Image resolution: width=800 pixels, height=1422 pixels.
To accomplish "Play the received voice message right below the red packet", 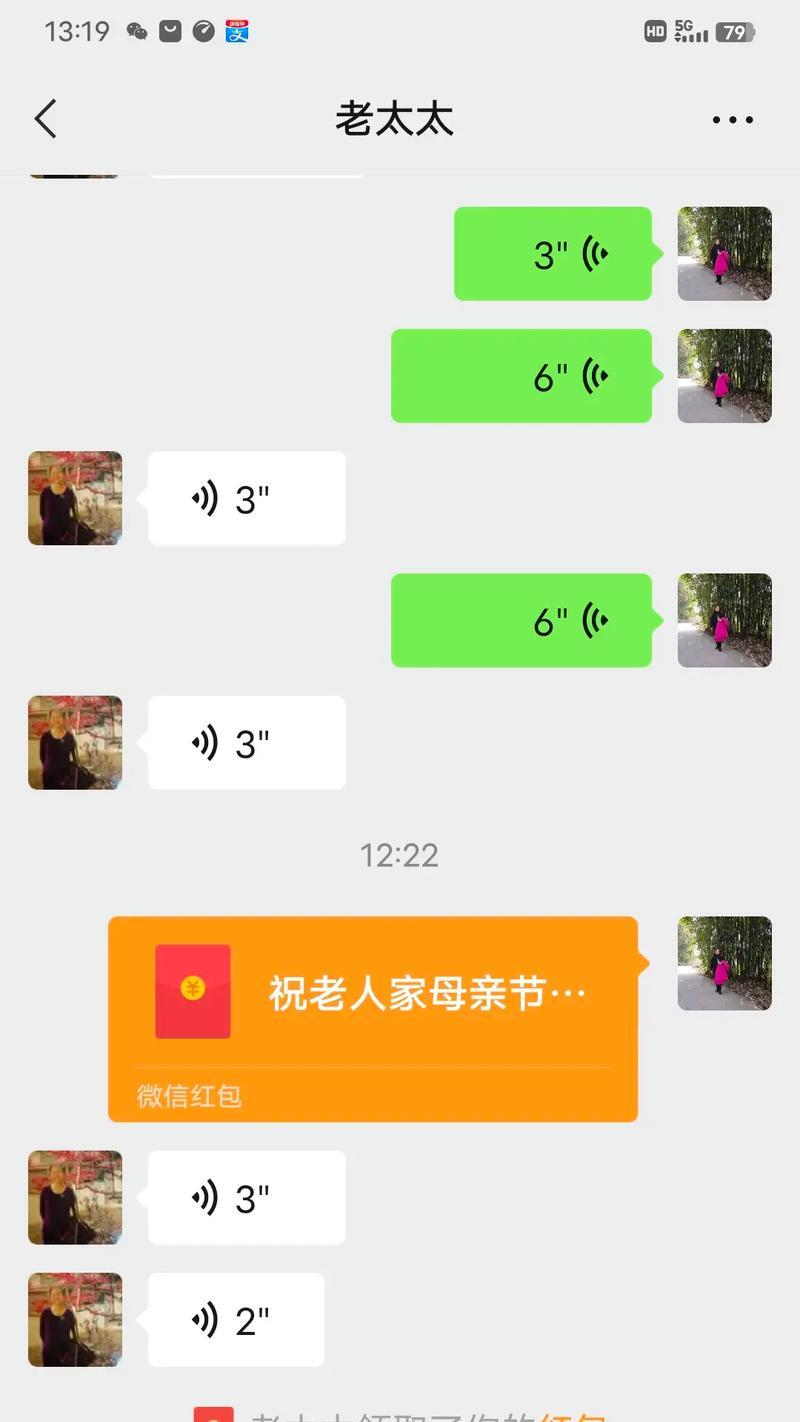I will pyautogui.click(x=247, y=1198).
